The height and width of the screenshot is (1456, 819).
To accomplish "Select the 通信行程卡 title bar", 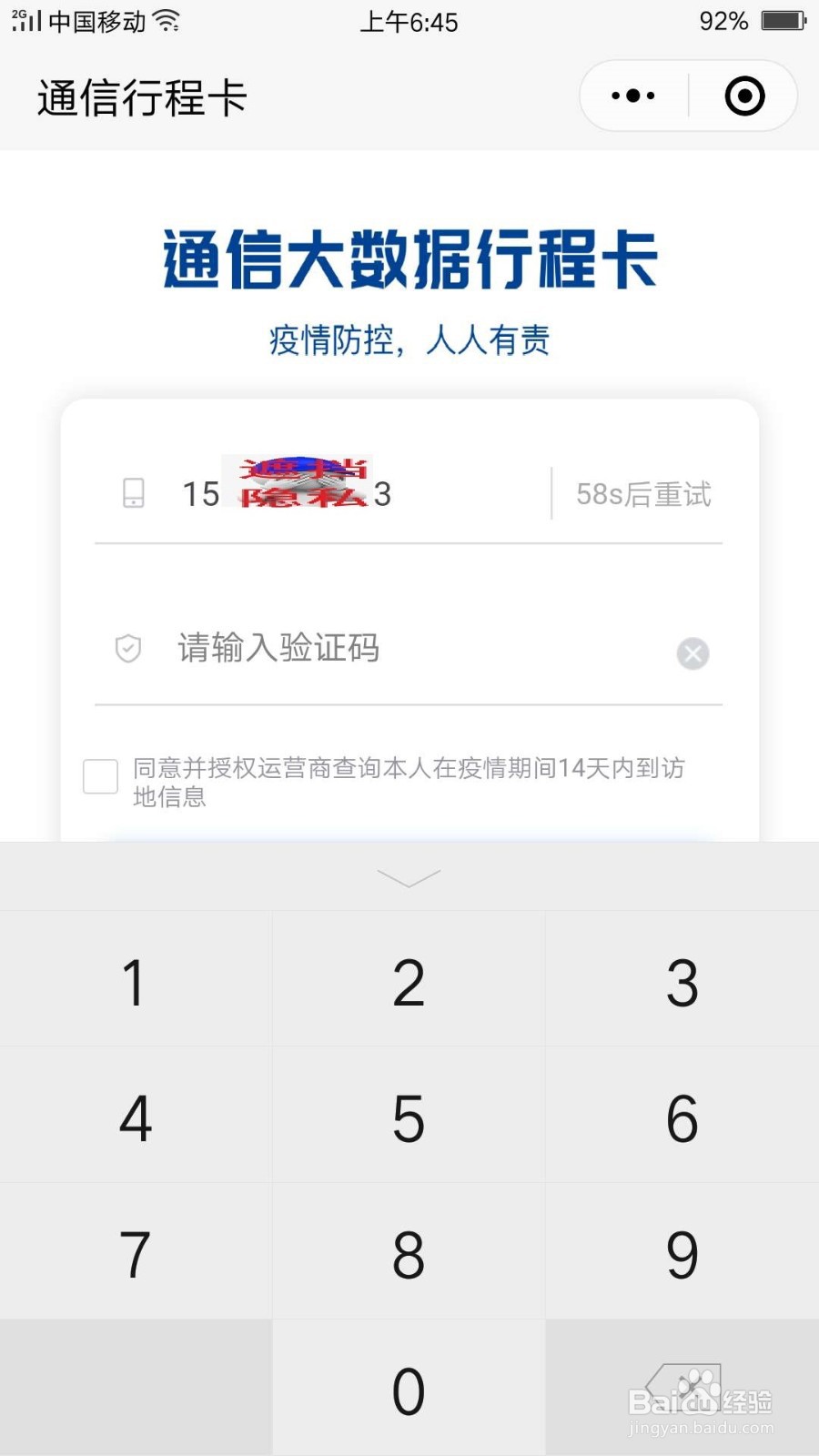I will [x=141, y=97].
